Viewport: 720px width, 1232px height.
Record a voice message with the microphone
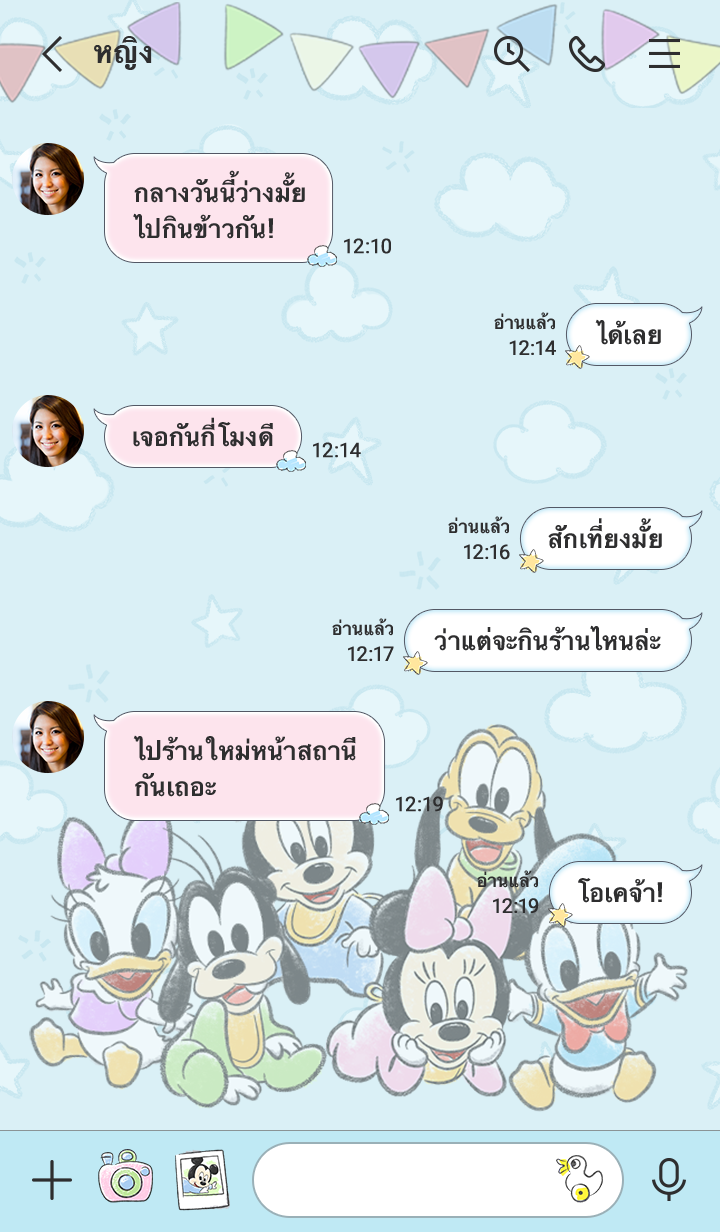tap(668, 1180)
